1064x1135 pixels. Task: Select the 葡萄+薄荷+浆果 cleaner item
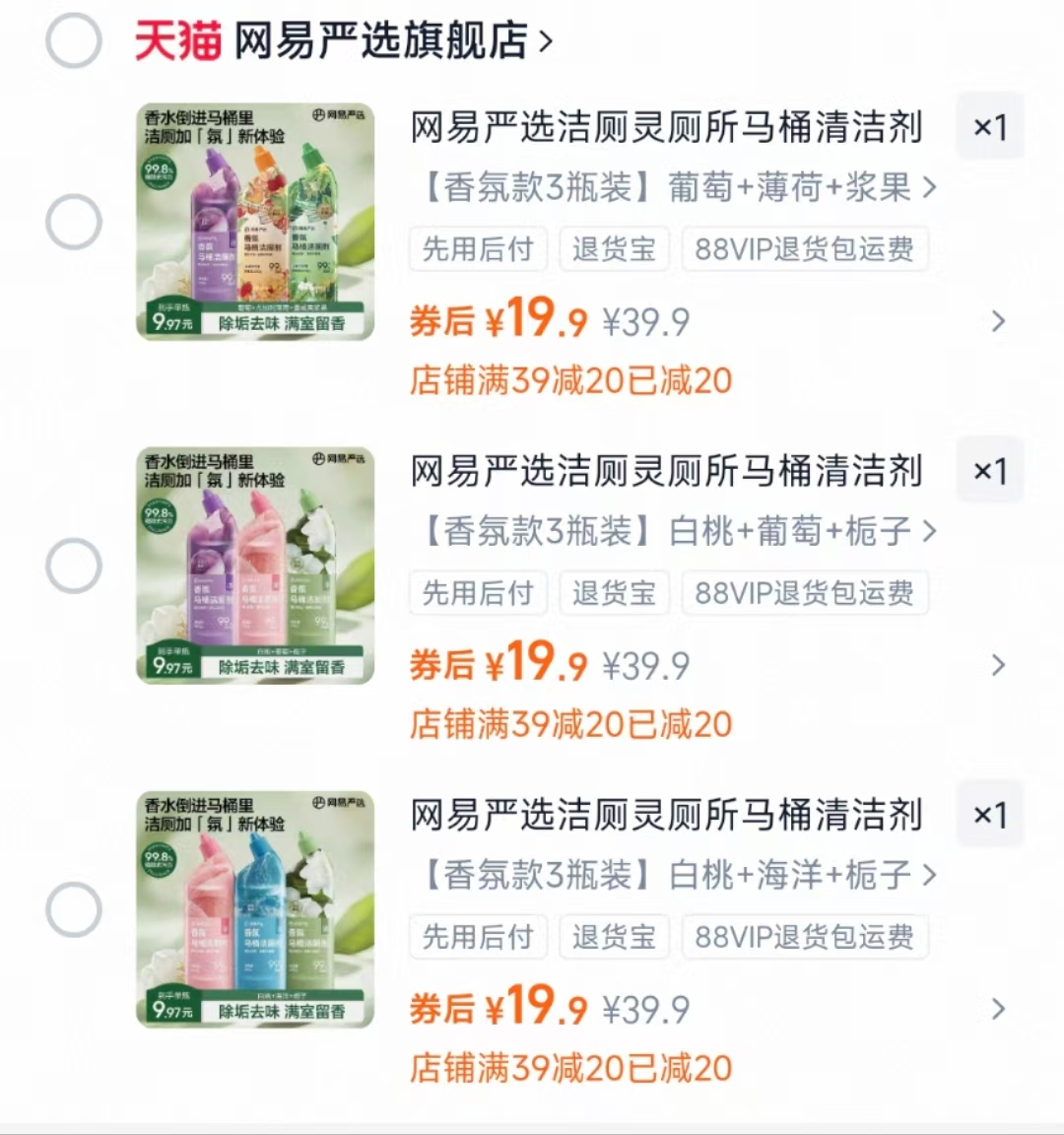coord(74,221)
